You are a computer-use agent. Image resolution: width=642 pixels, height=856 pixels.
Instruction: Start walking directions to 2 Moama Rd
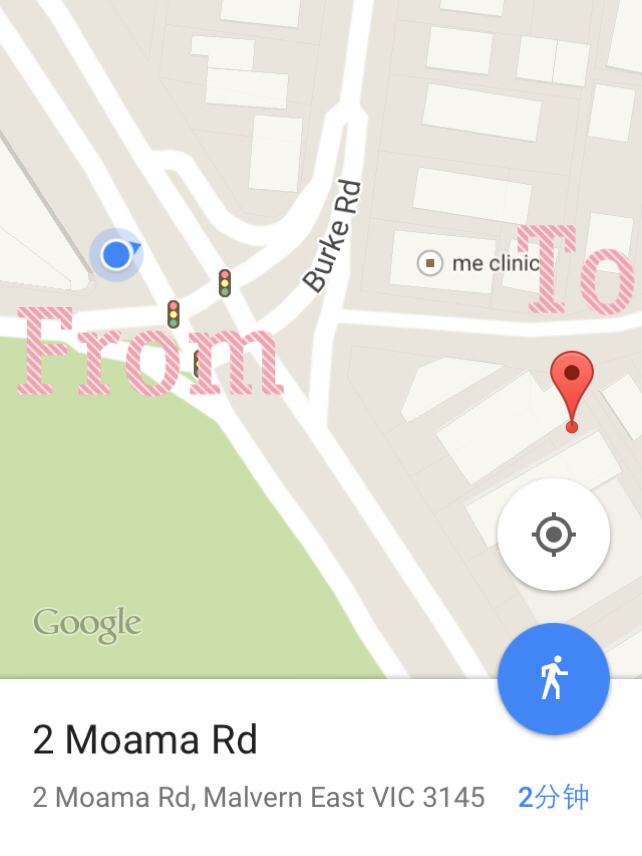coord(553,680)
